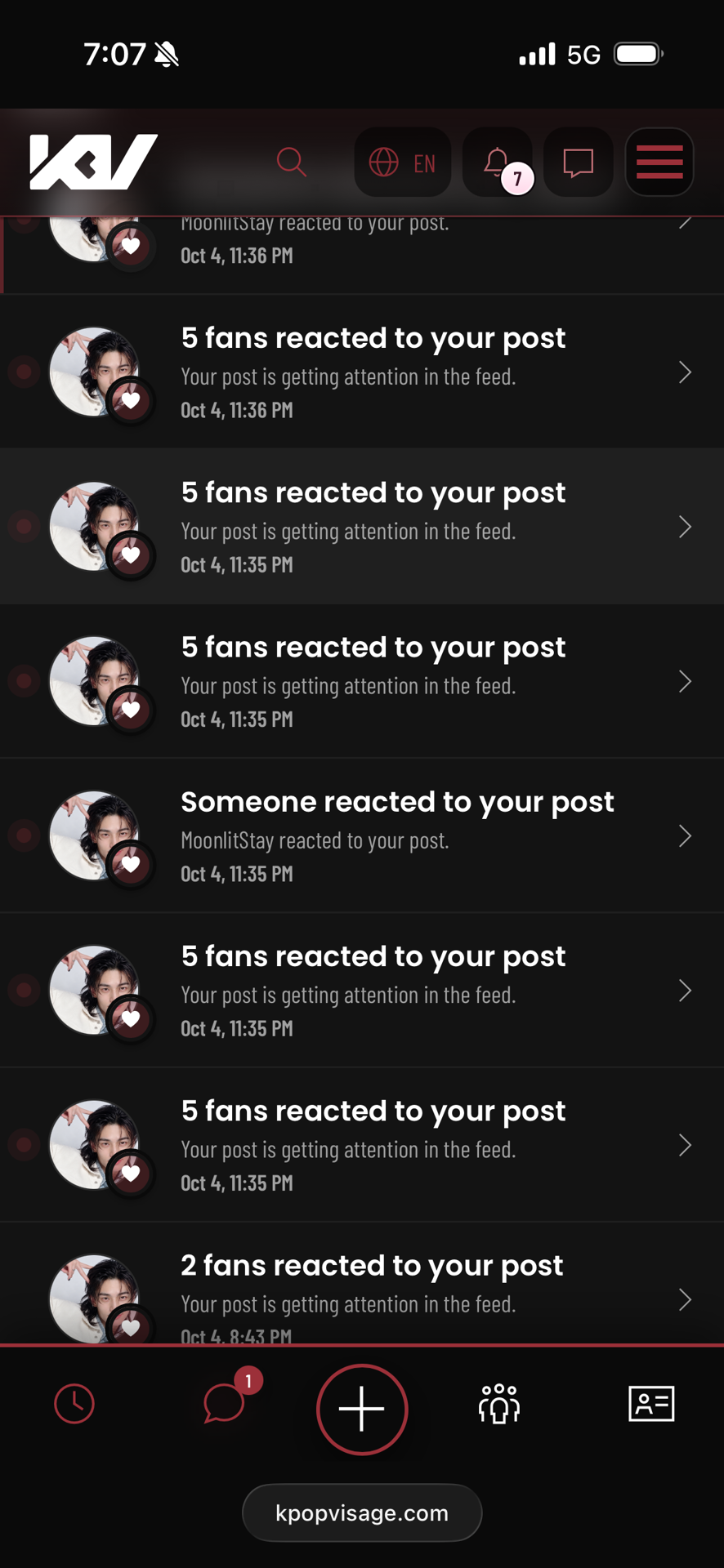The image size is (724, 1568).
Task: Open the hamburger menu
Action: pyautogui.click(x=659, y=162)
